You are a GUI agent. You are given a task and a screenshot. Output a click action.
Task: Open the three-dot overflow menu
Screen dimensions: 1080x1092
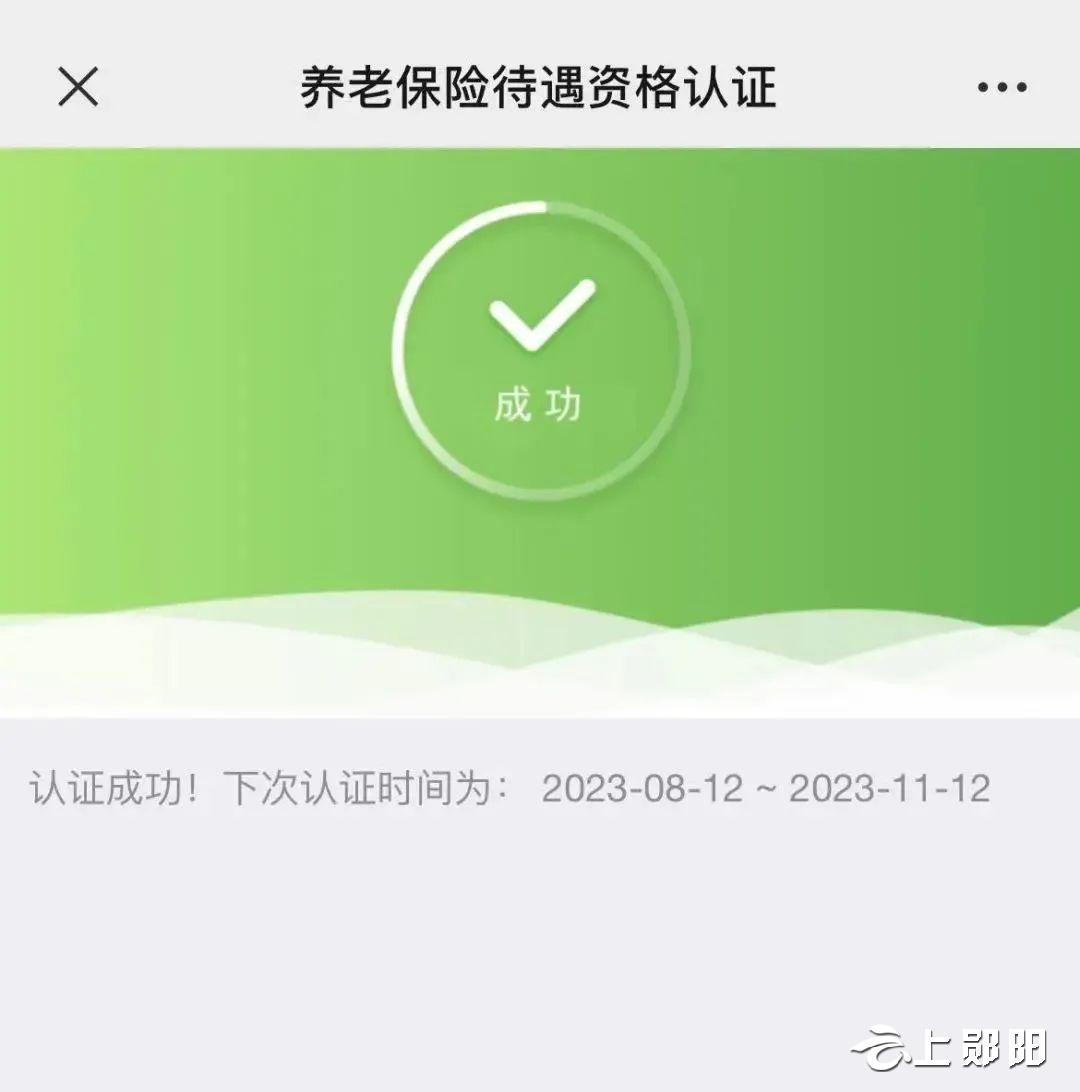[x=1002, y=88]
